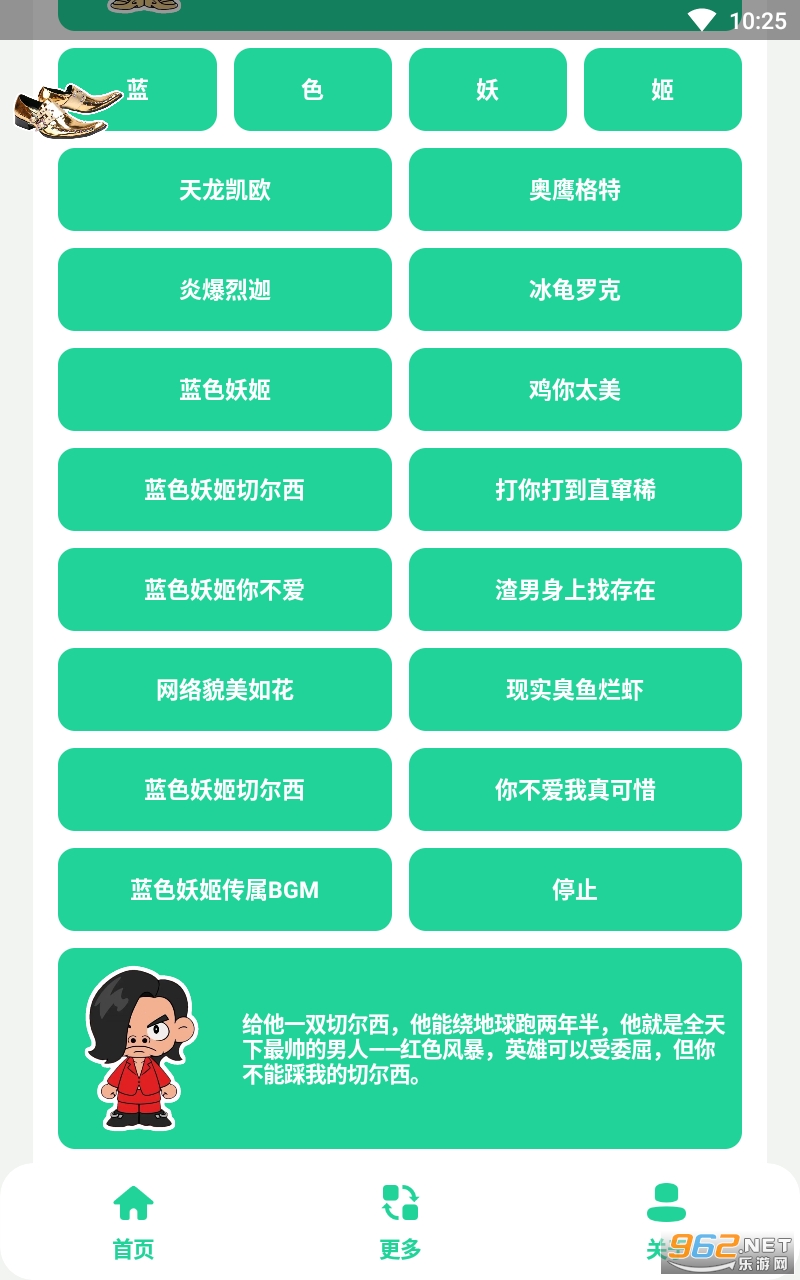Select the 冰龟罗克 button

pos(575,290)
